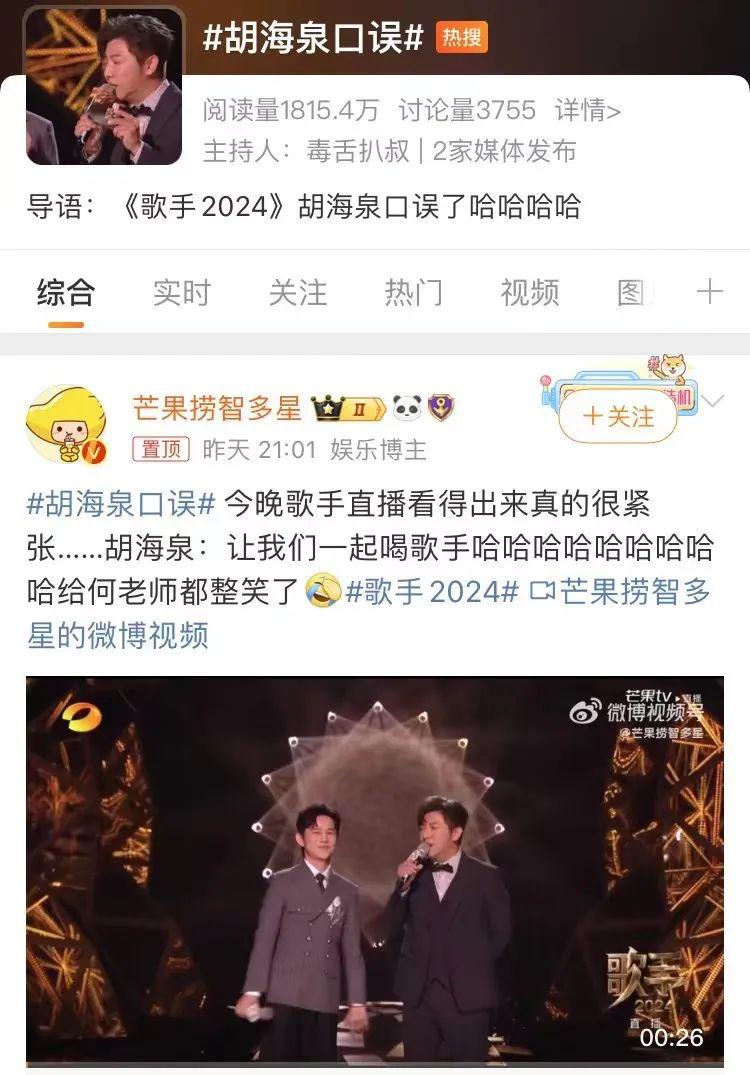The image size is (750, 1075).
Task: Tap the plus icon beside the tabs
Action: 709,292
